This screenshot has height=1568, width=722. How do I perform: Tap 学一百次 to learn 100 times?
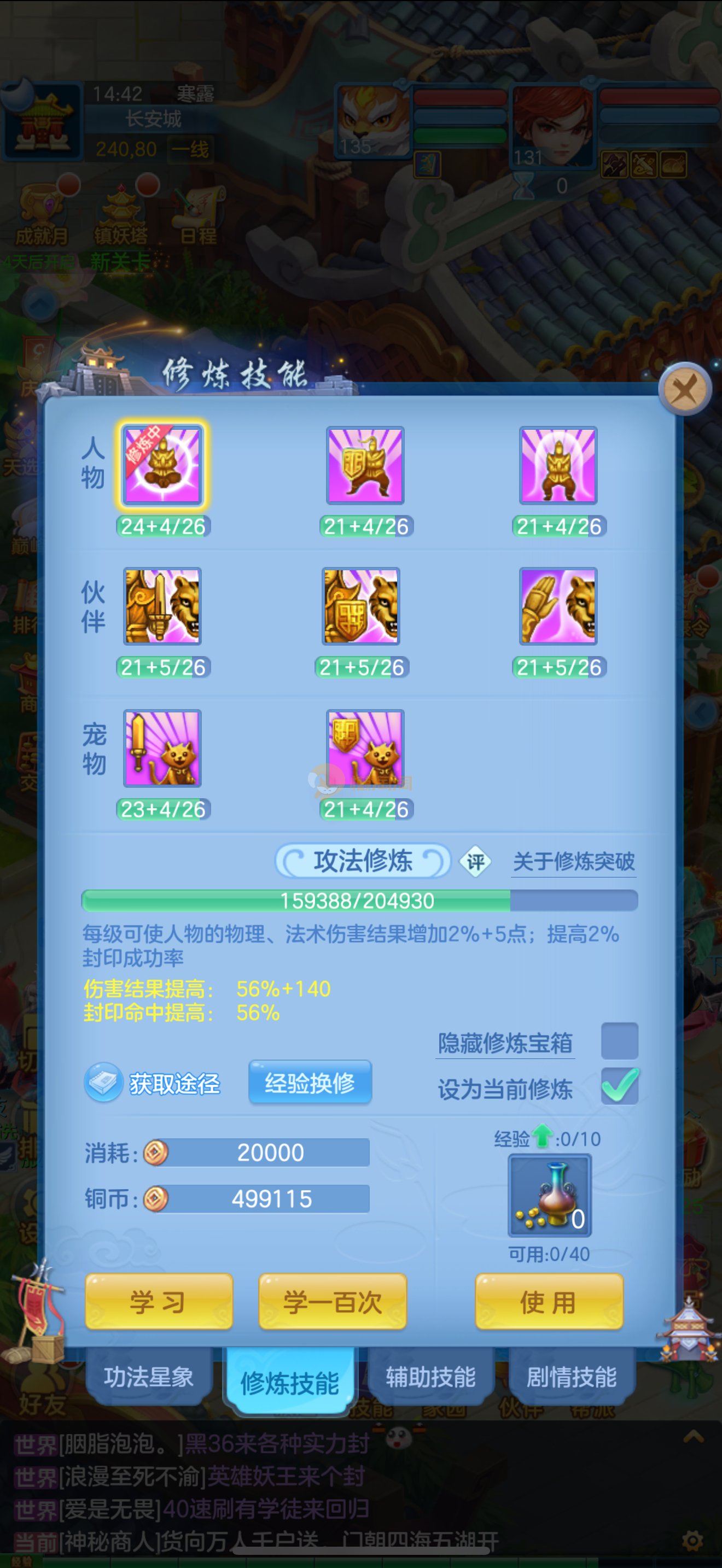pyautogui.click(x=333, y=1301)
